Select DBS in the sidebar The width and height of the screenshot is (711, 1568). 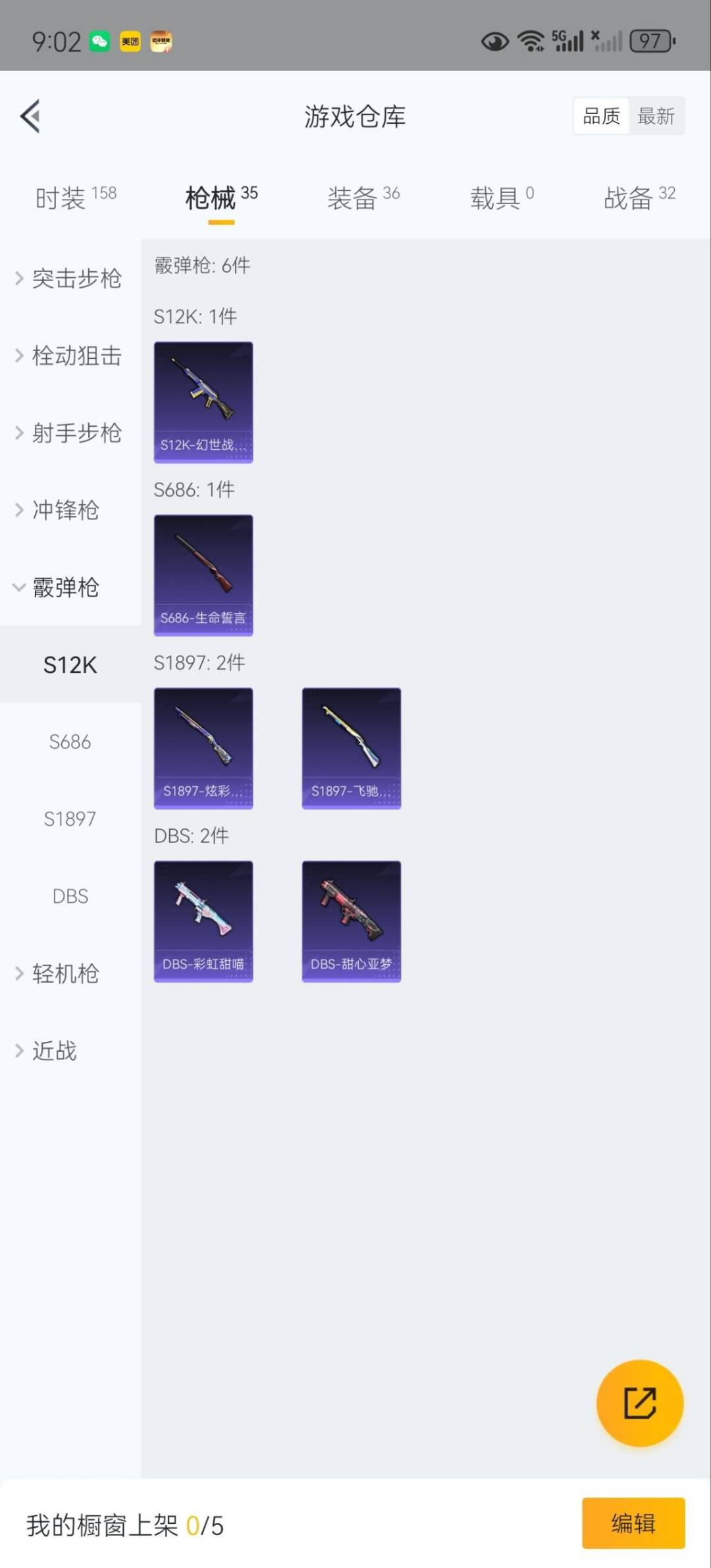click(70, 896)
